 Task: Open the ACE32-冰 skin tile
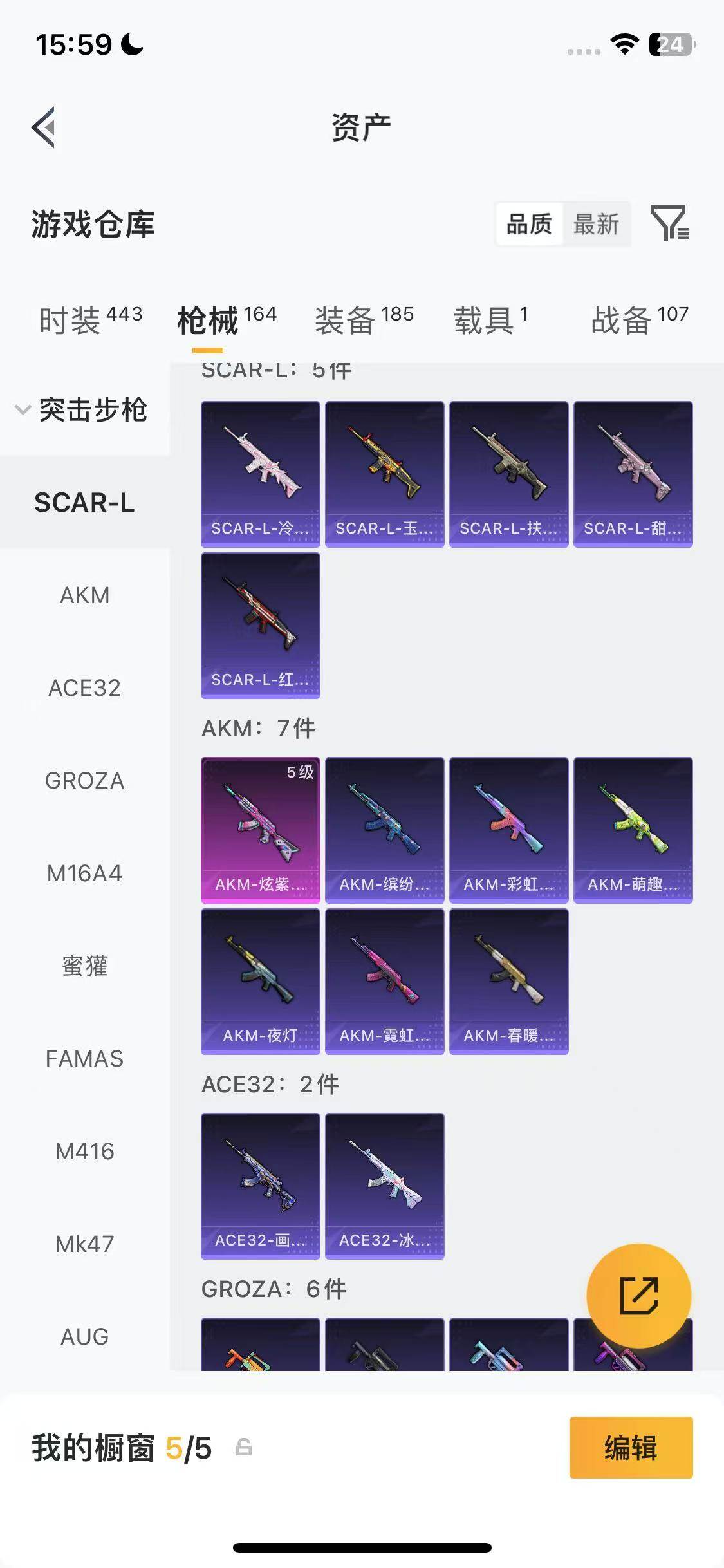click(385, 1186)
